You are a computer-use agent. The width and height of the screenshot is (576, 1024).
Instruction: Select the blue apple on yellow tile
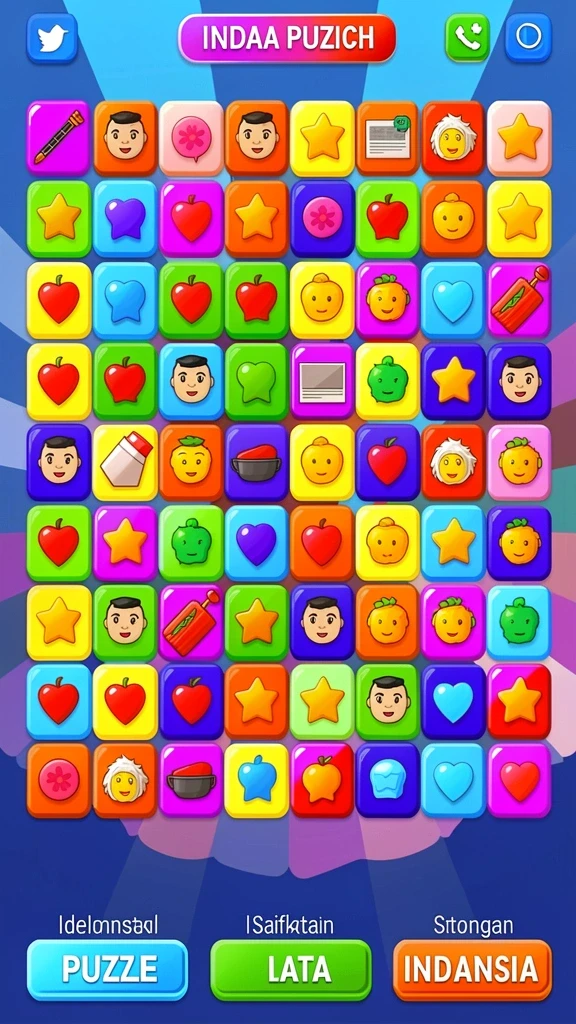[x=256, y=780]
